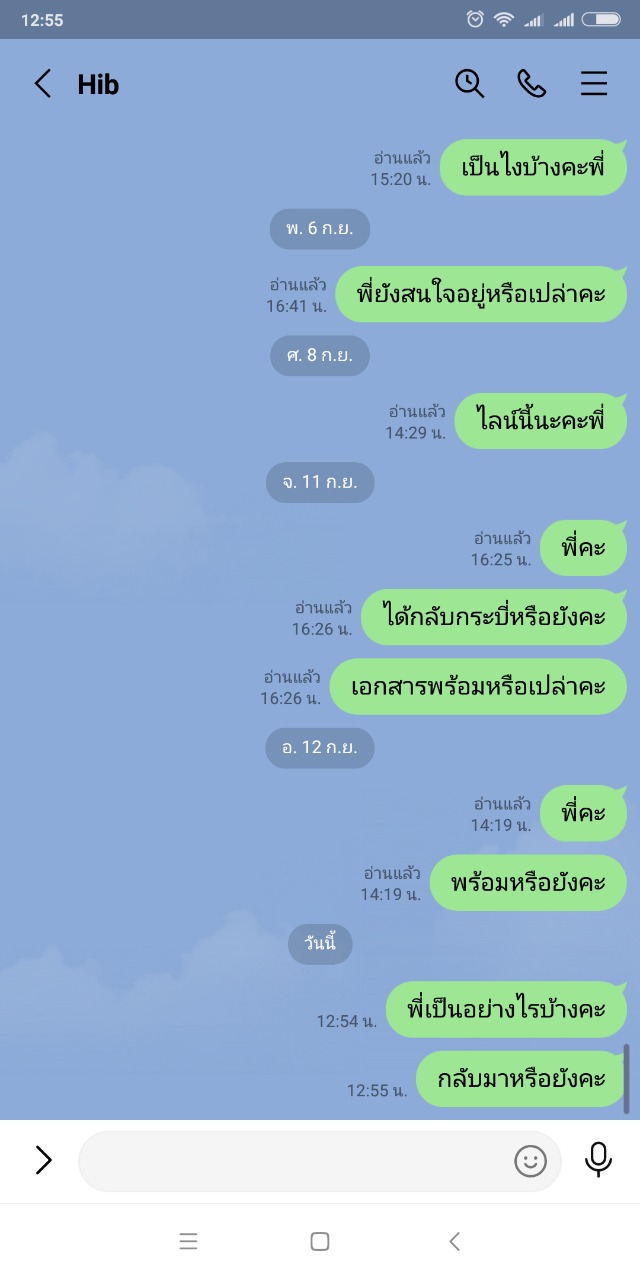The image size is (640, 1280).
Task: Record a voice message with microphone
Action: click(598, 1160)
